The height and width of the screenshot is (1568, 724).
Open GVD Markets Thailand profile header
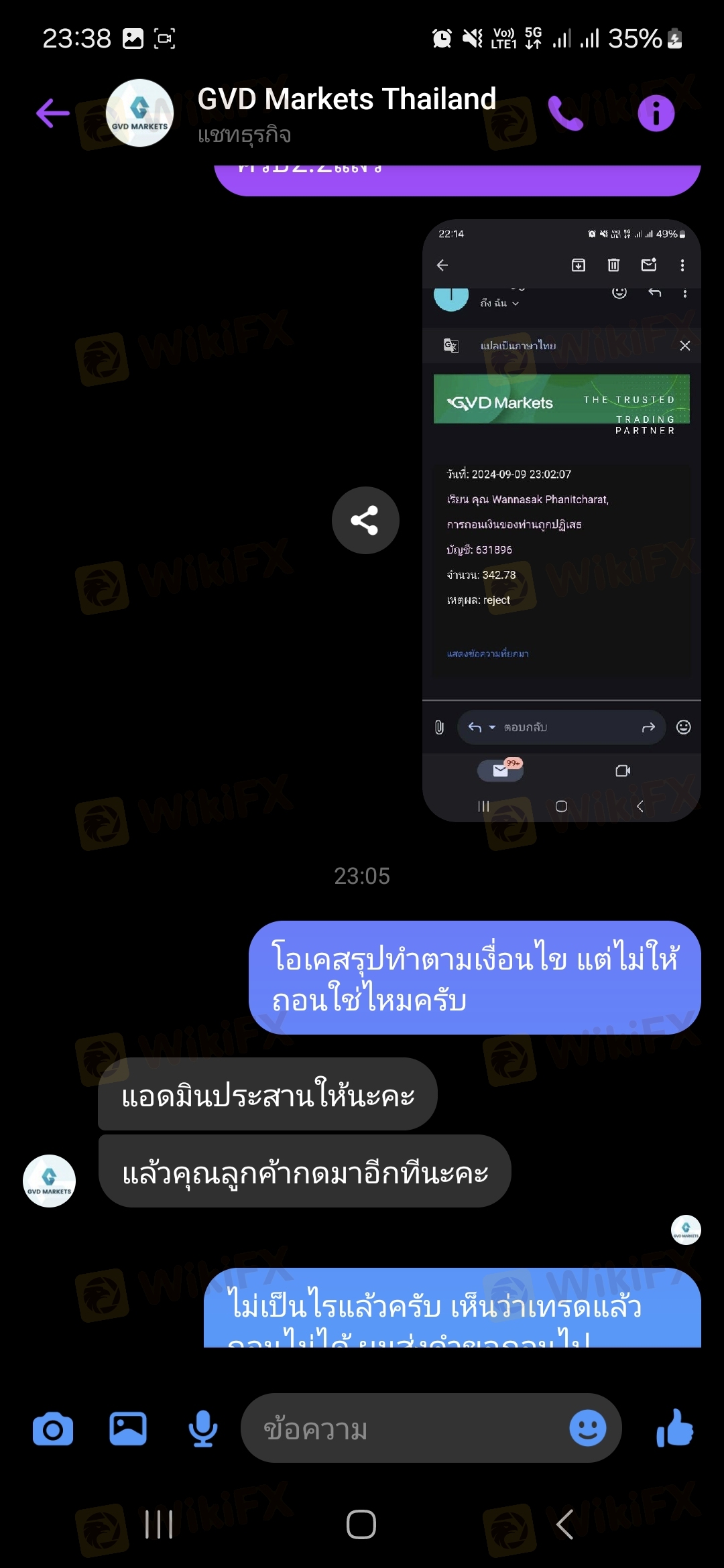coord(346,113)
